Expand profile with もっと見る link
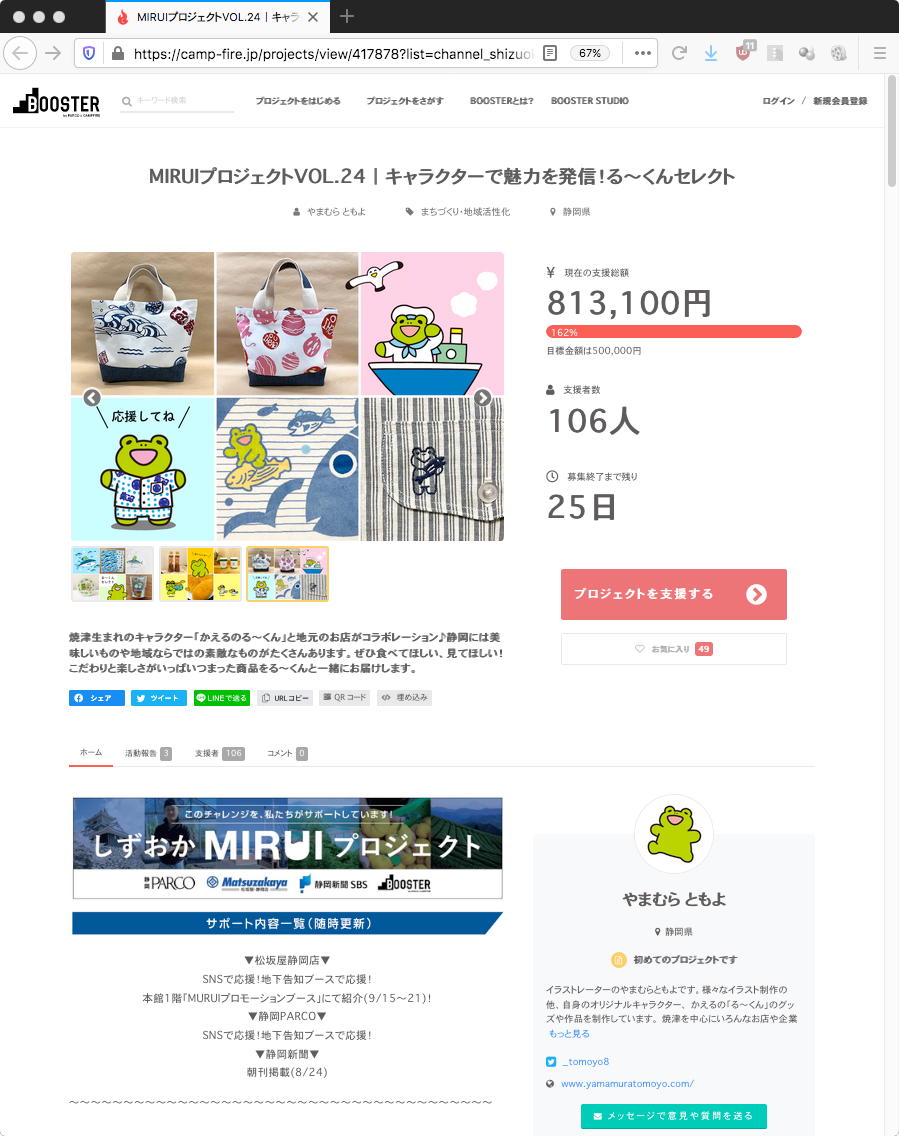The width and height of the screenshot is (899, 1136). [x=569, y=1034]
